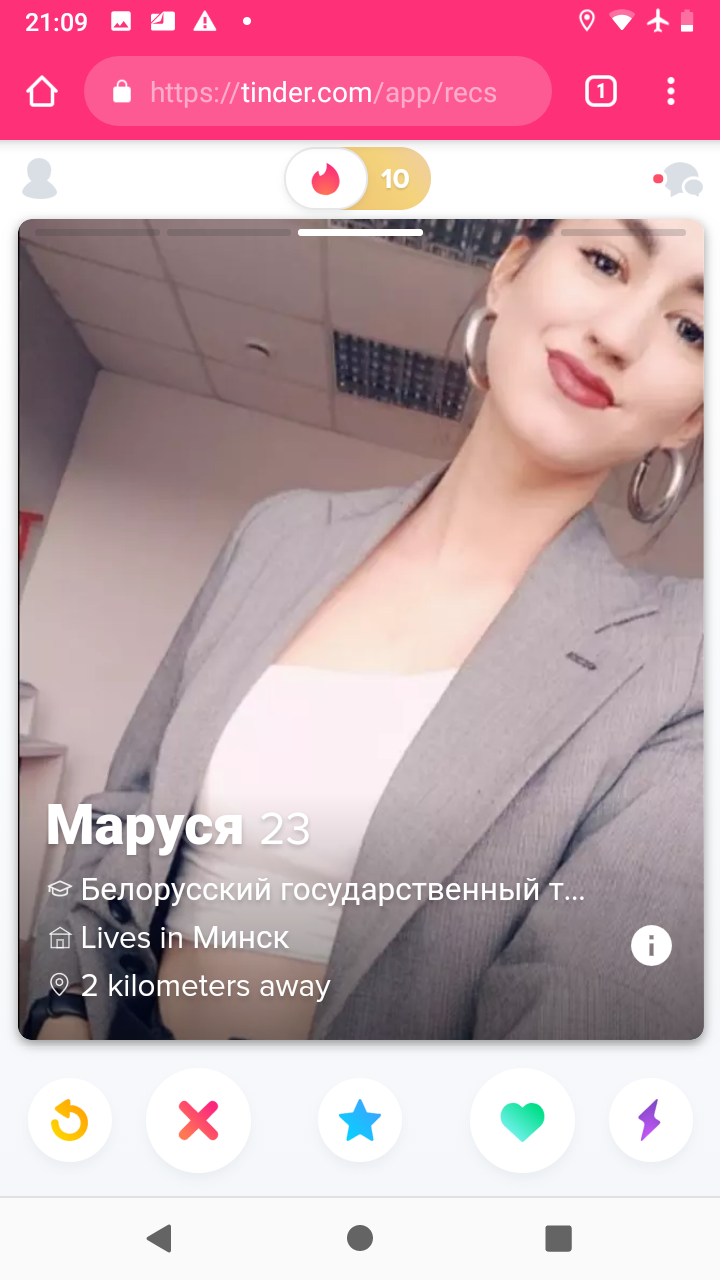The height and width of the screenshot is (1280, 720).
Task: Open Маруся's profile info button
Action: click(x=651, y=945)
